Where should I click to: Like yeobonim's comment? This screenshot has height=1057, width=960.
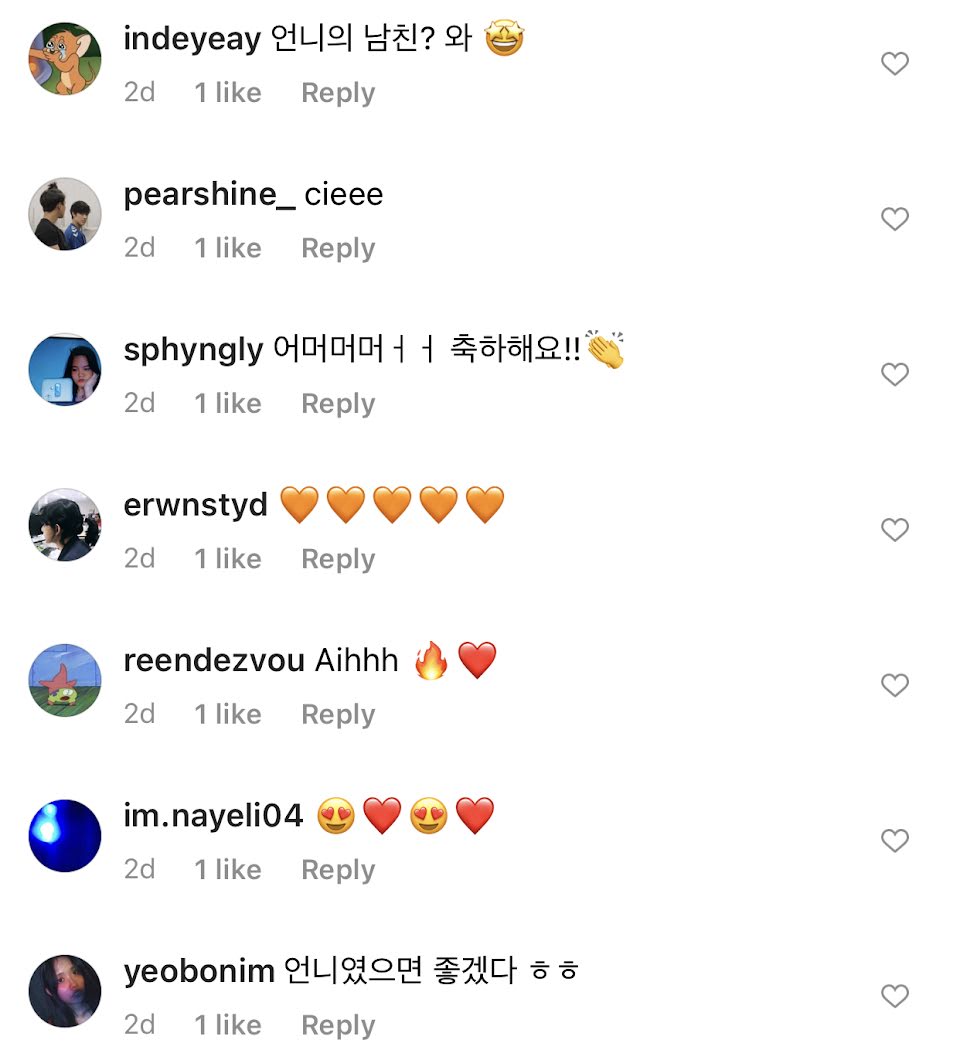point(894,995)
